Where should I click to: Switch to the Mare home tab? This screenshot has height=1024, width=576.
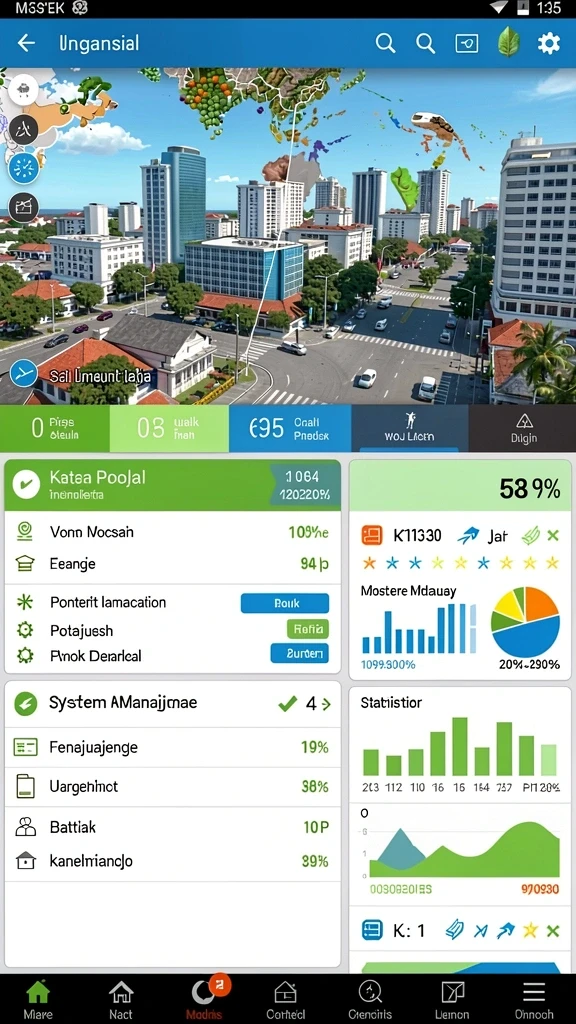(x=39, y=999)
